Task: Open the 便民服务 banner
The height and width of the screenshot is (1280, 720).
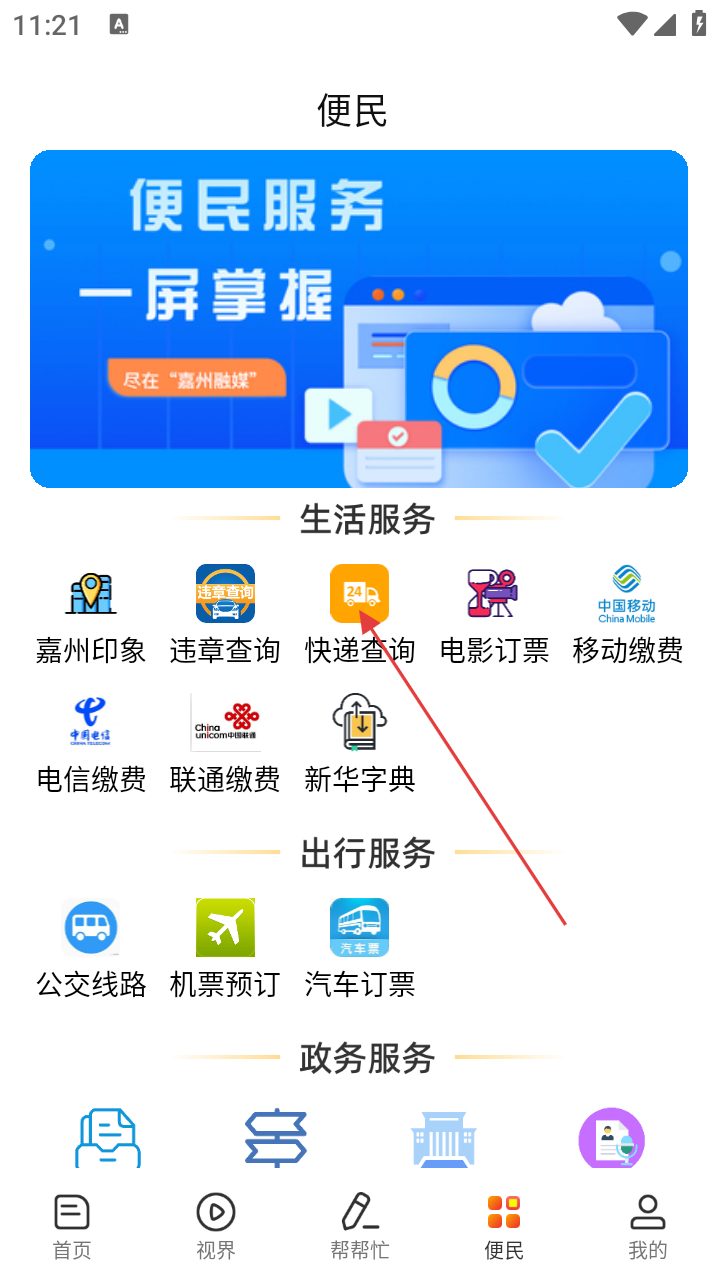Action: [x=359, y=318]
